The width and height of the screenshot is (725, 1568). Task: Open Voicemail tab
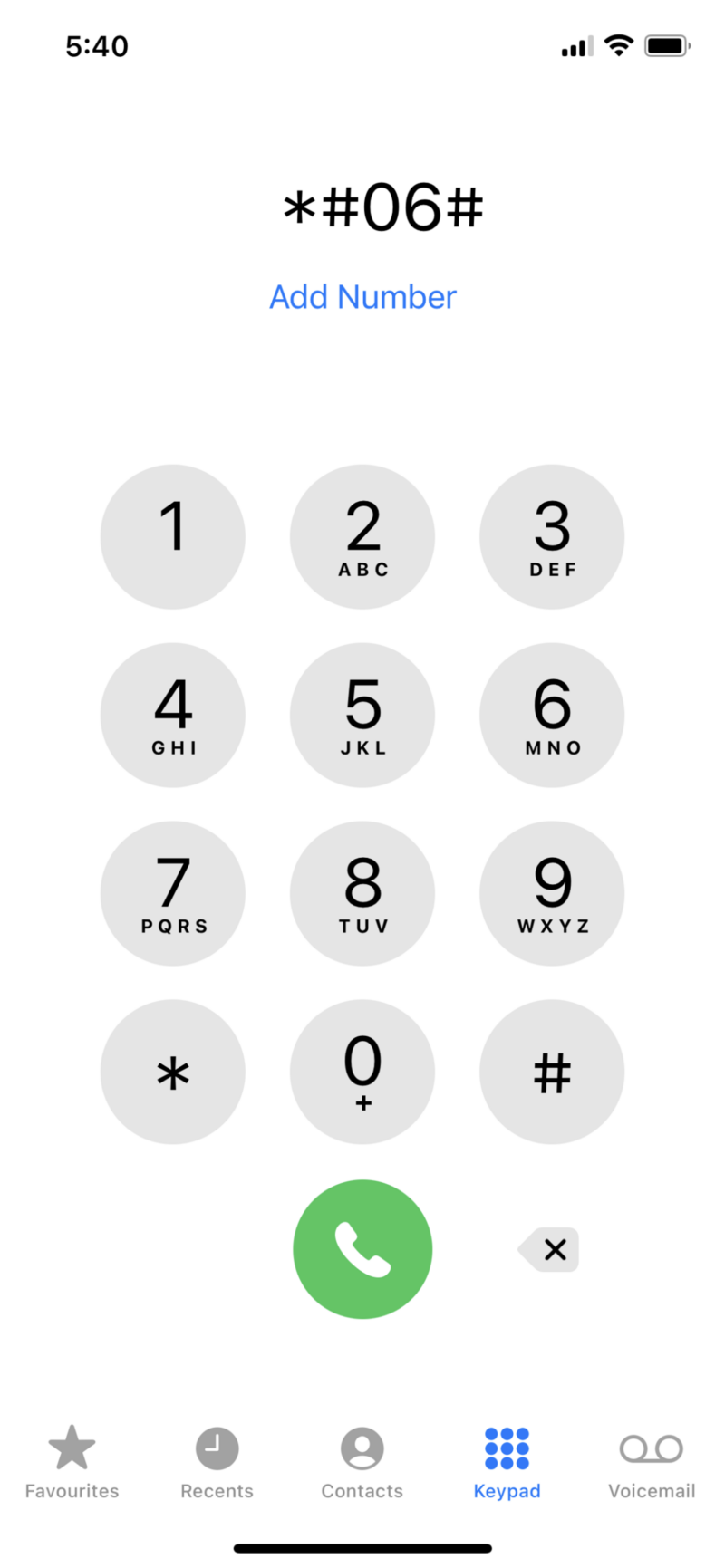[652, 1461]
